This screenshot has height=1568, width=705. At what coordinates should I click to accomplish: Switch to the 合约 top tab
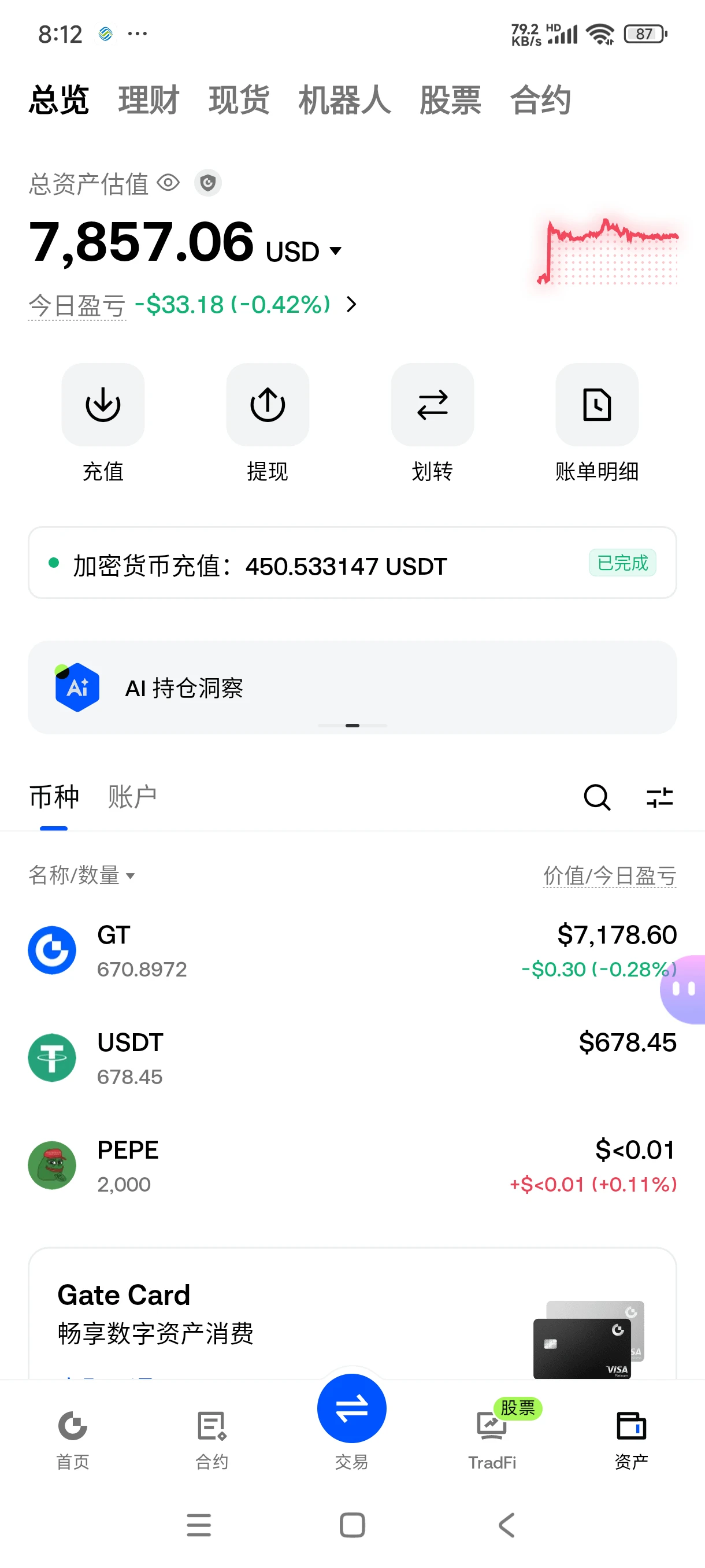point(540,100)
